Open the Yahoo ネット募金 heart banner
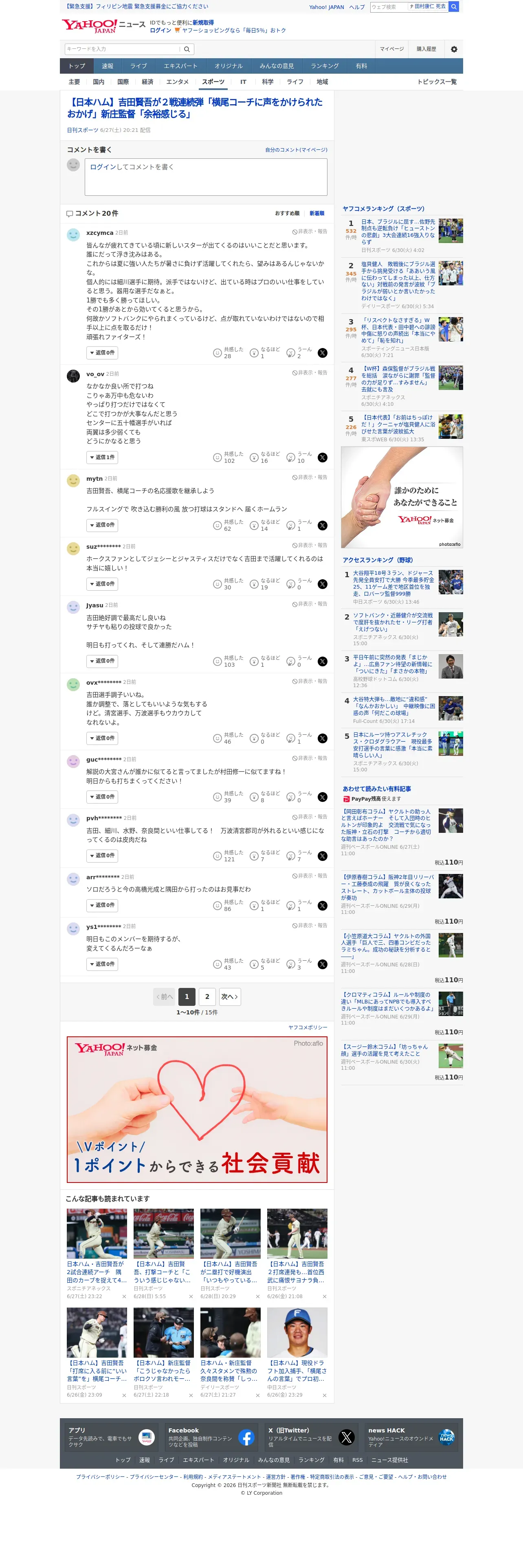 [x=197, y=1110]
